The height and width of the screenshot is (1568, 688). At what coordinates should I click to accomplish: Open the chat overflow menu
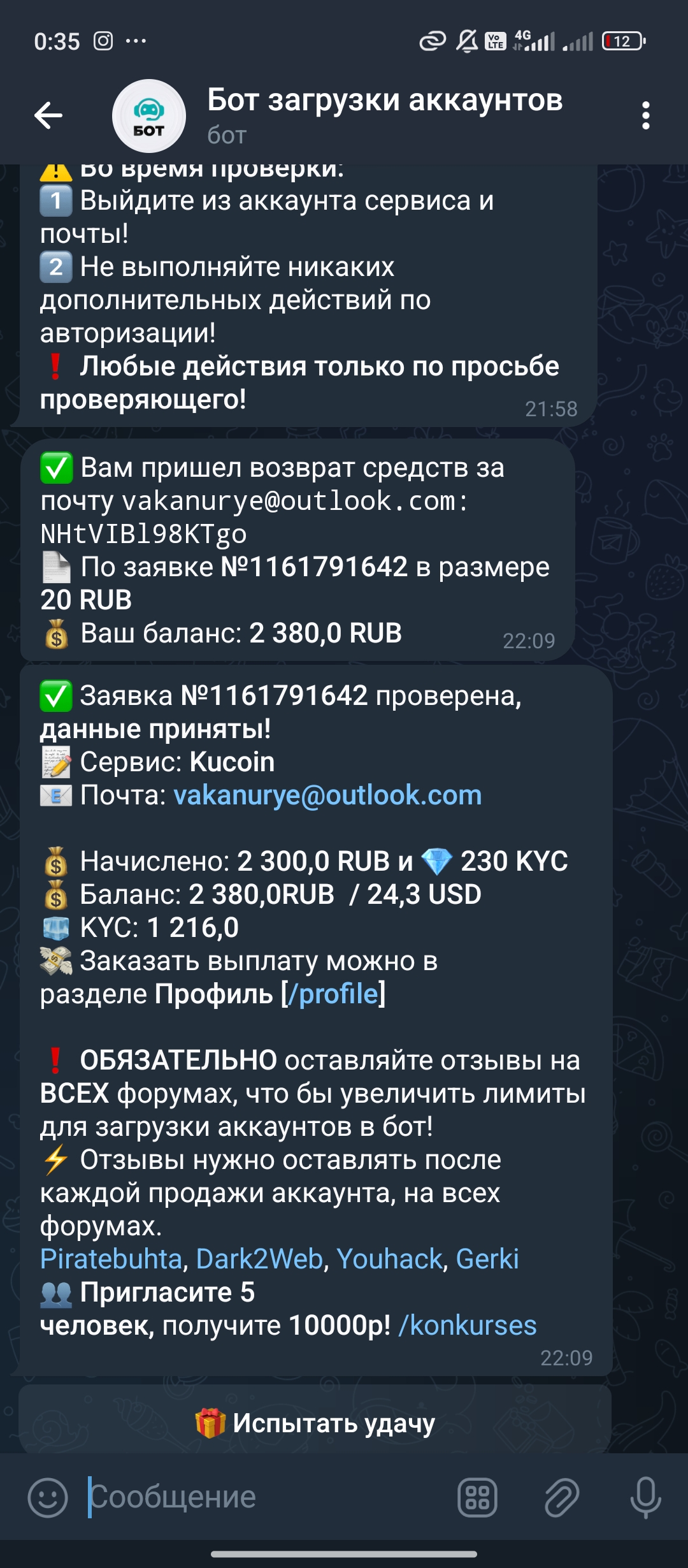pos(645,115)
